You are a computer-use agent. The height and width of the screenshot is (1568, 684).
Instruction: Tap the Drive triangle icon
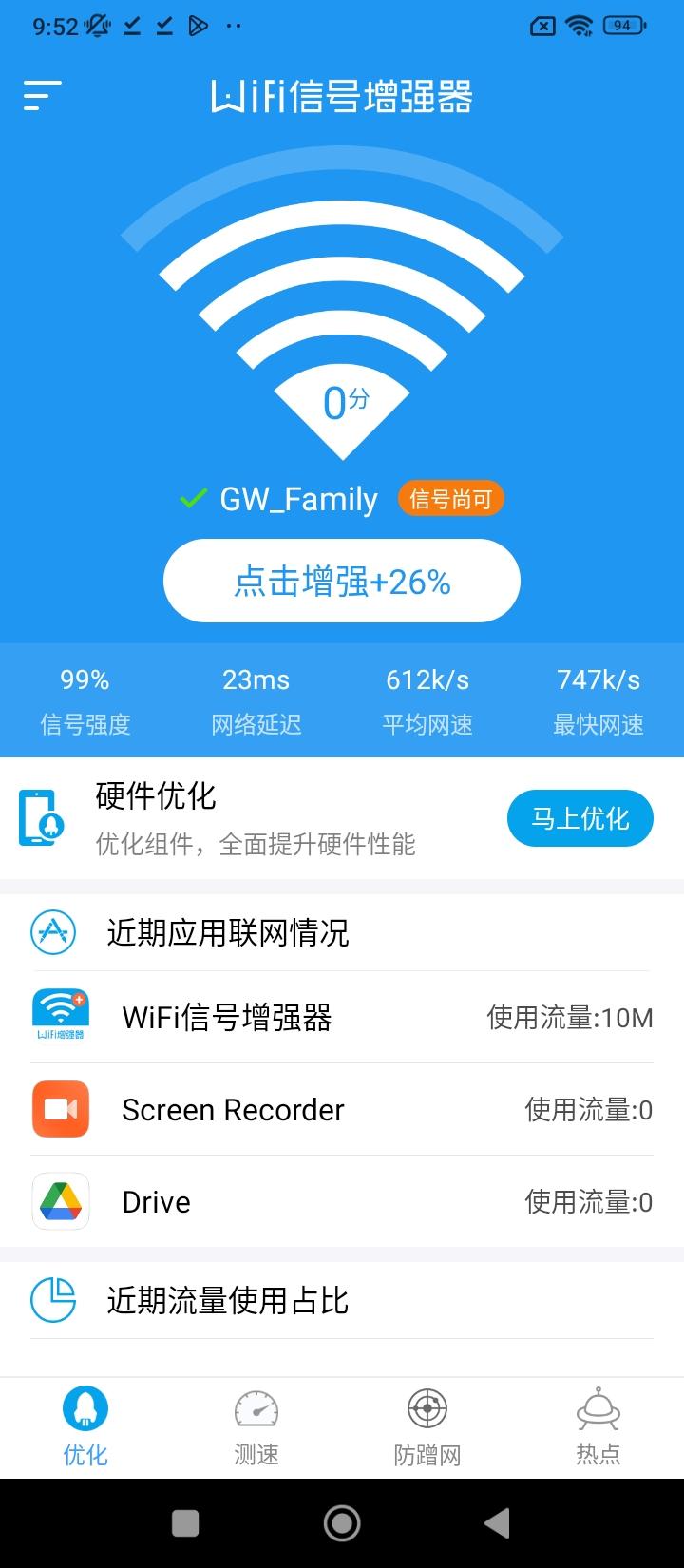(x=60, y=1200)
